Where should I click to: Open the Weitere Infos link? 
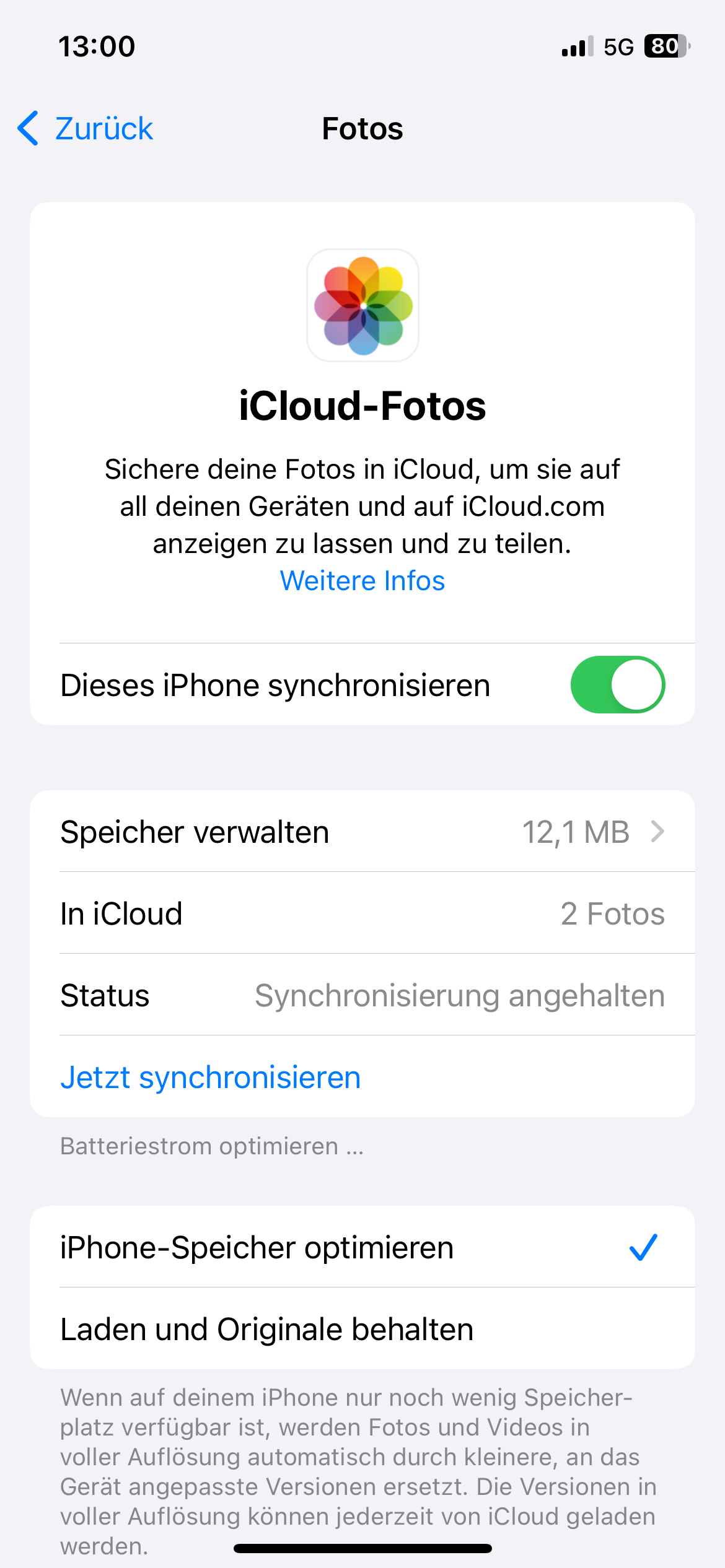point(362,581)
